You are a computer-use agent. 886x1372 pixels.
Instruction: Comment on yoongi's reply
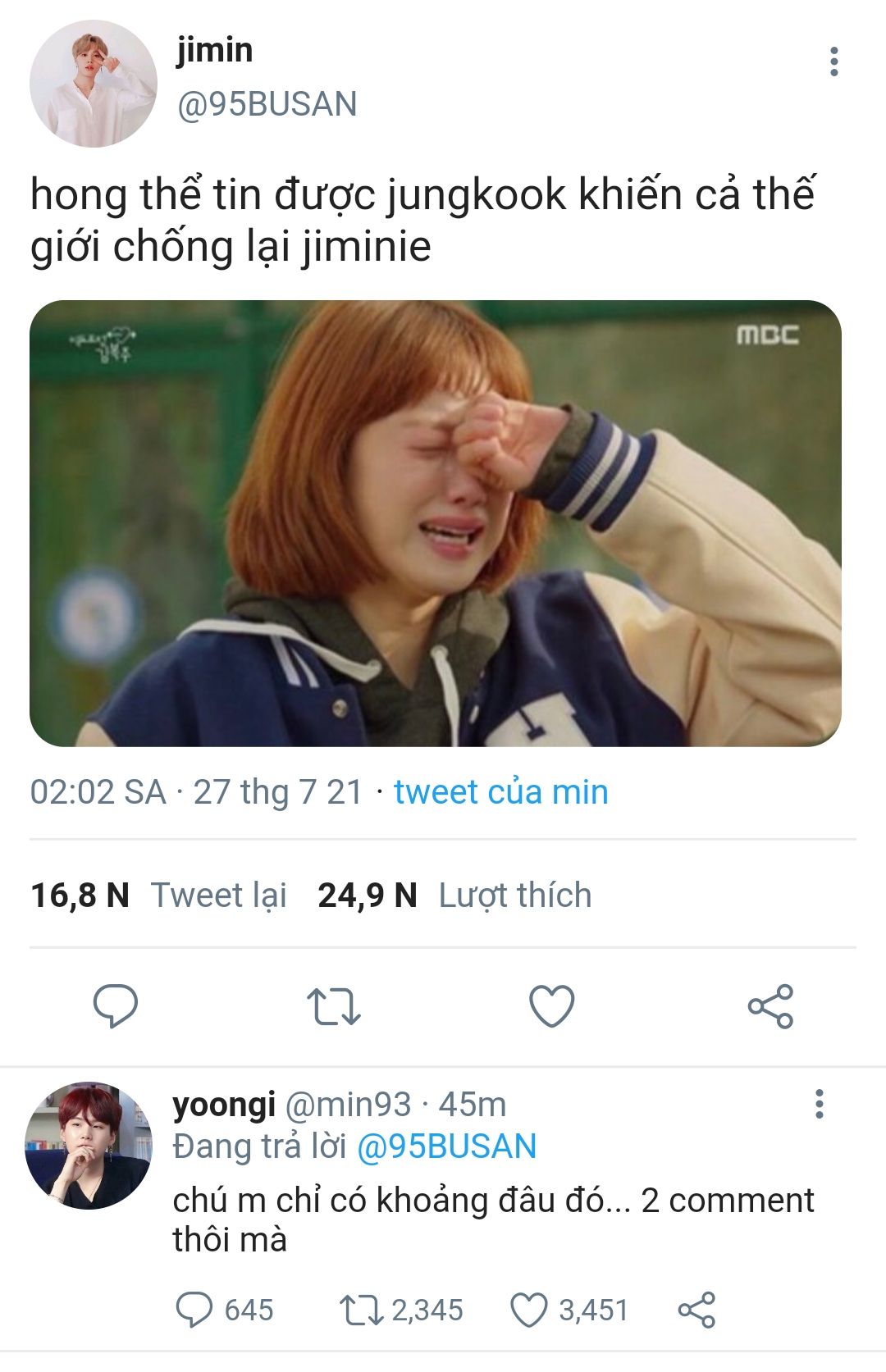click(194, 1310)
